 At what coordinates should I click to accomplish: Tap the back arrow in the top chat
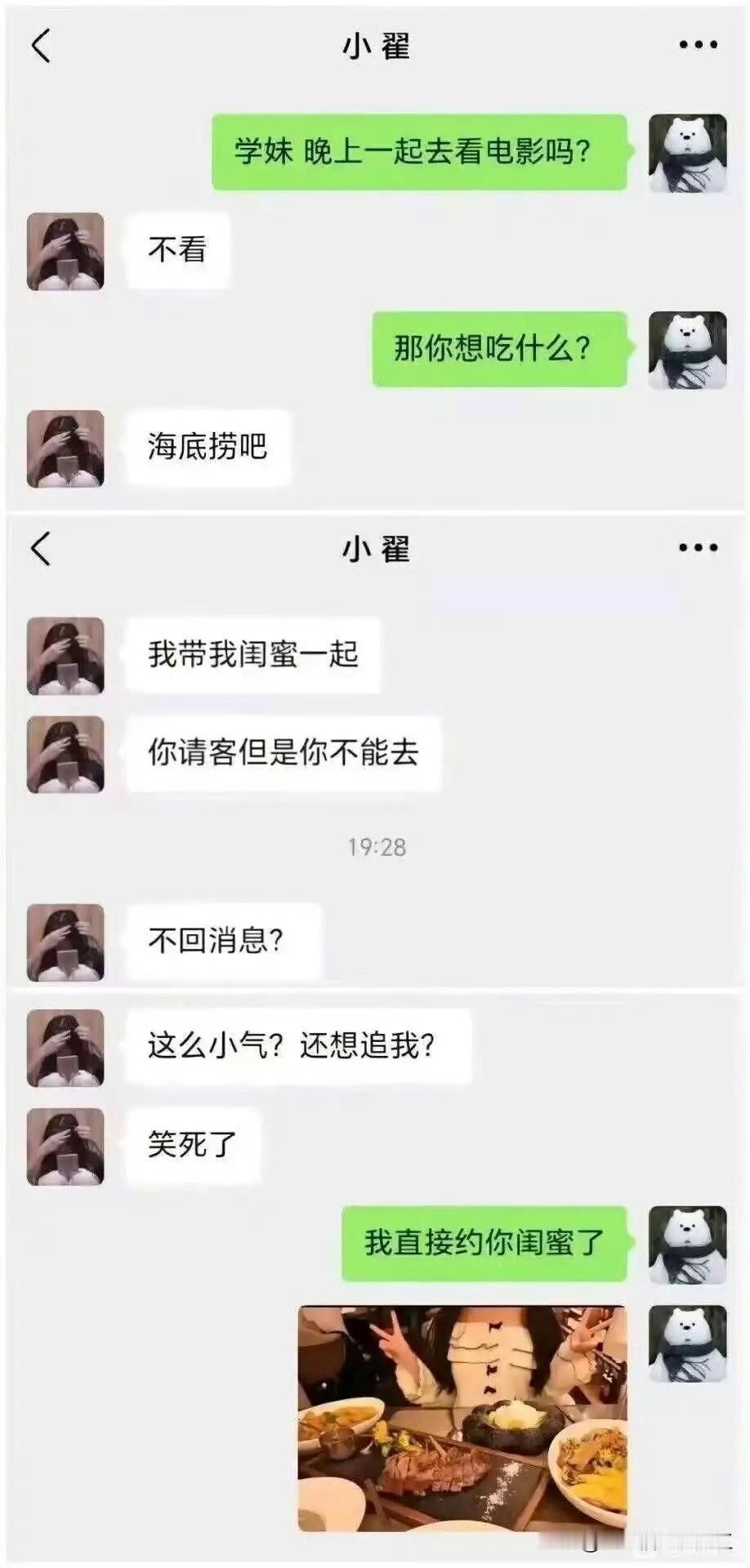pos(41,45)
